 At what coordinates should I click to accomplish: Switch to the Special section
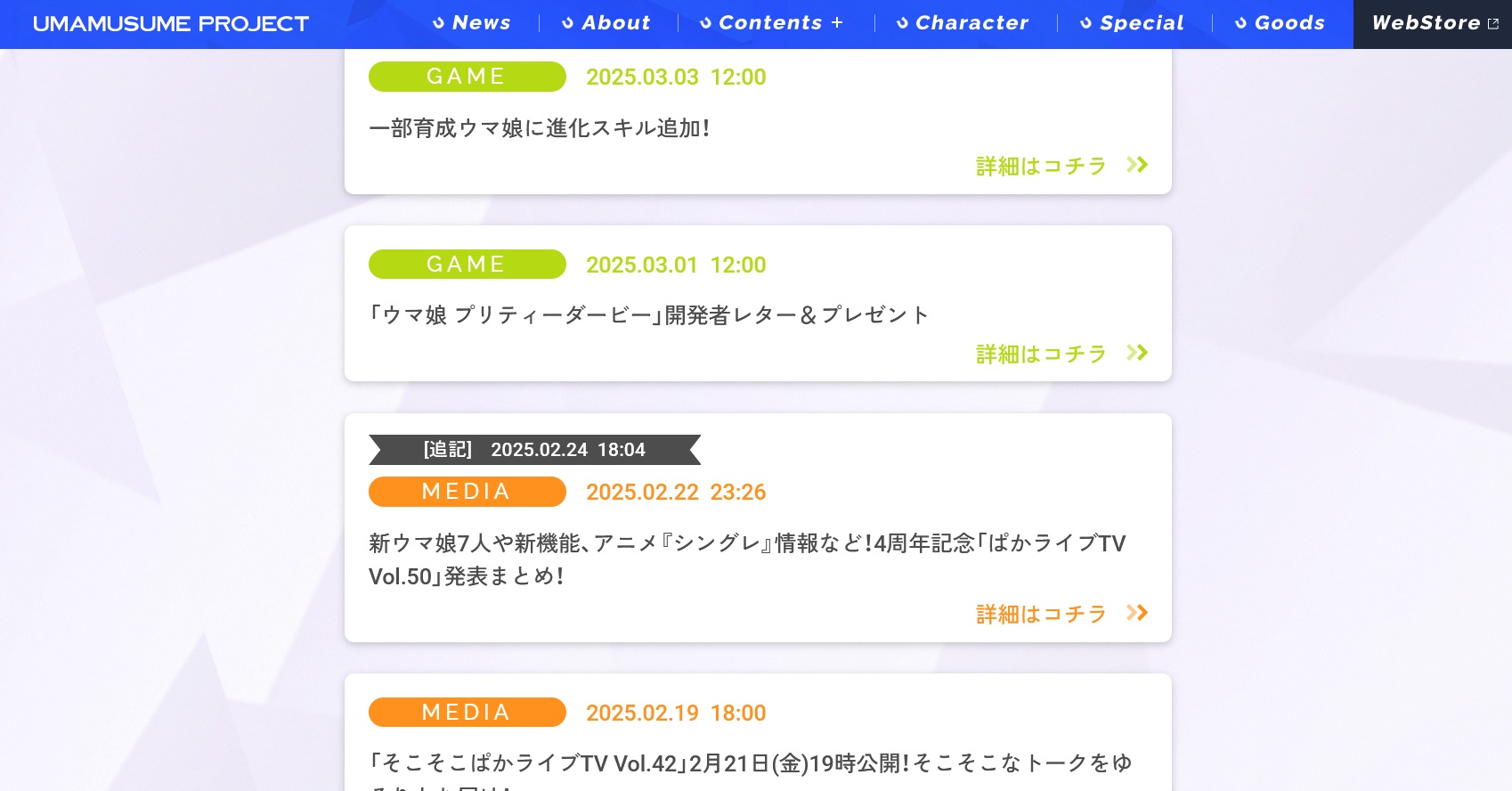[1133, 23]
